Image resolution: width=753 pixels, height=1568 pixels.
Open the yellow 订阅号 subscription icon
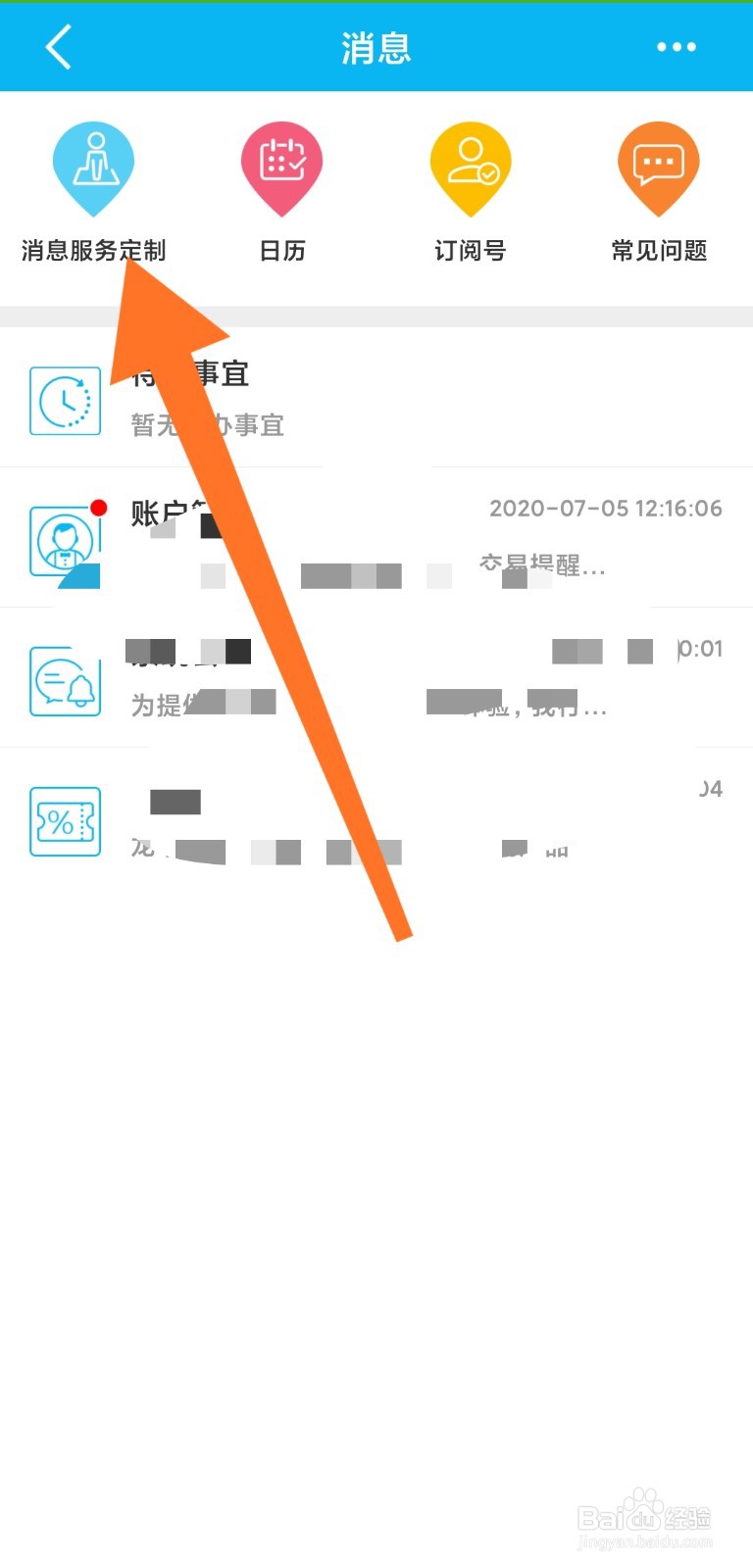471,167
